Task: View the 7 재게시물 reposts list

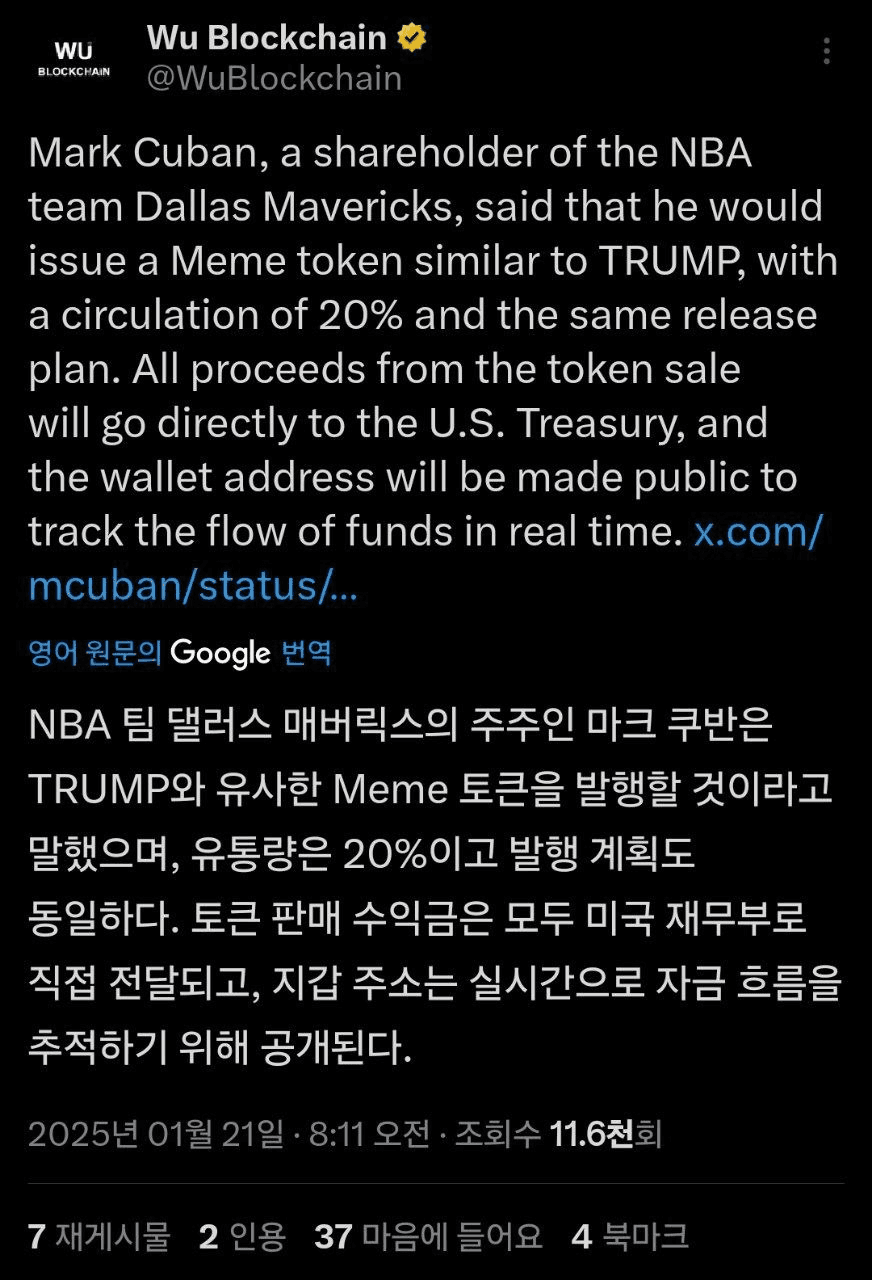Action: pyautogui.click(x=99, y=1236)
